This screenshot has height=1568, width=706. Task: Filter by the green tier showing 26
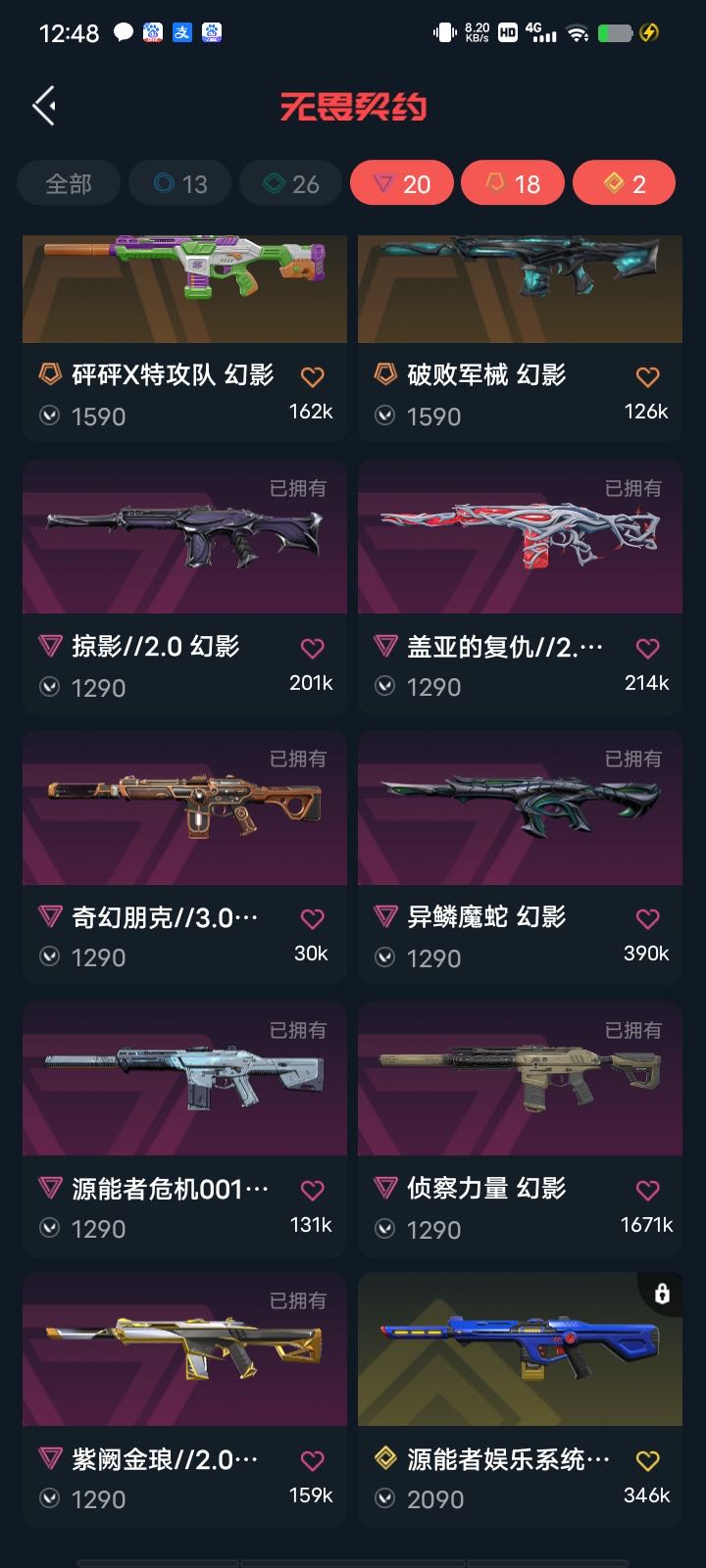292,183
